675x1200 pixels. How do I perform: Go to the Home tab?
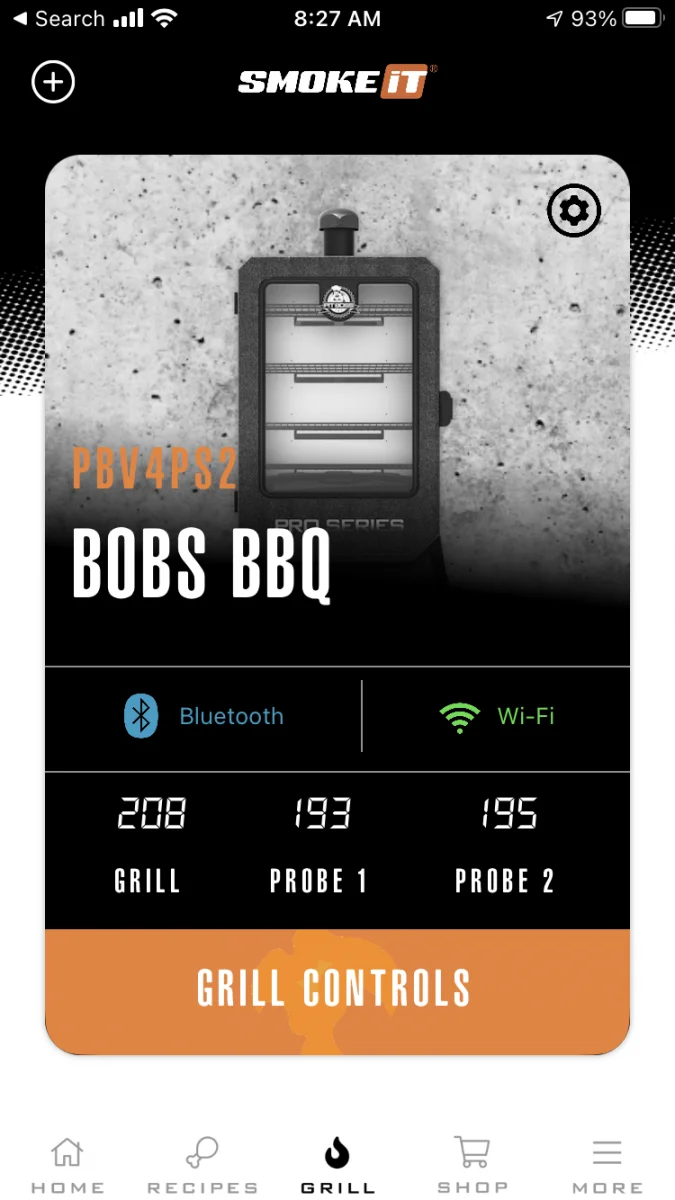click(67, 1165)
